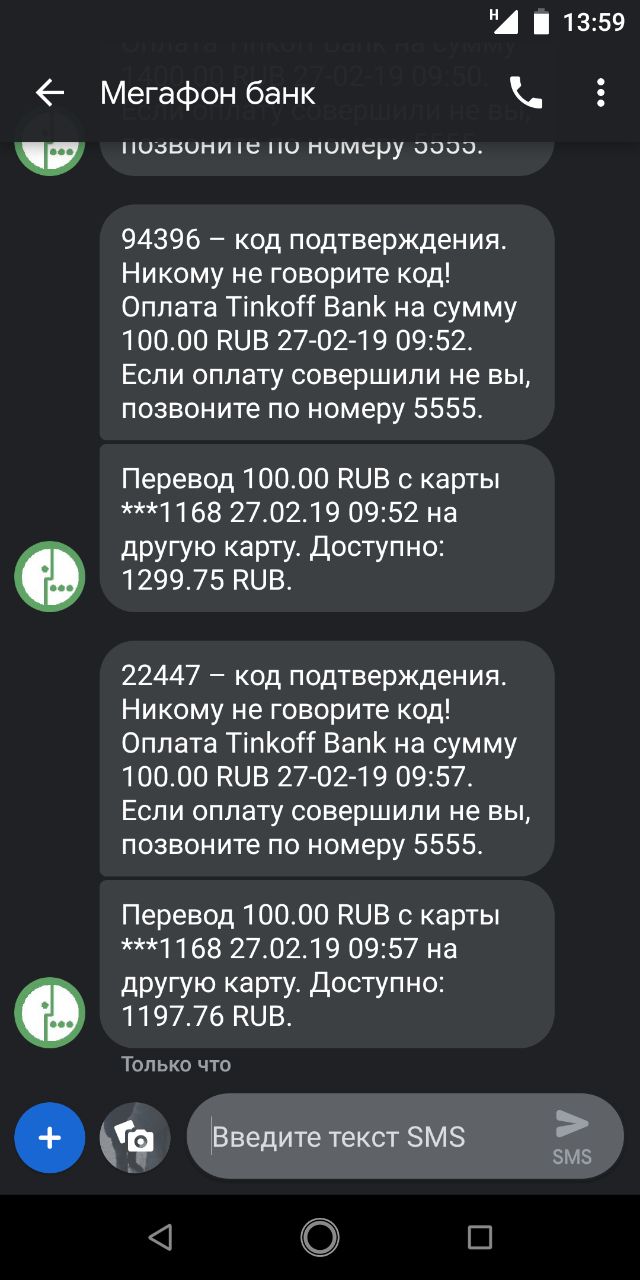
Task: Tap the blue plus attachment button
Action: pyautogui.click(x=50, y=1138)
